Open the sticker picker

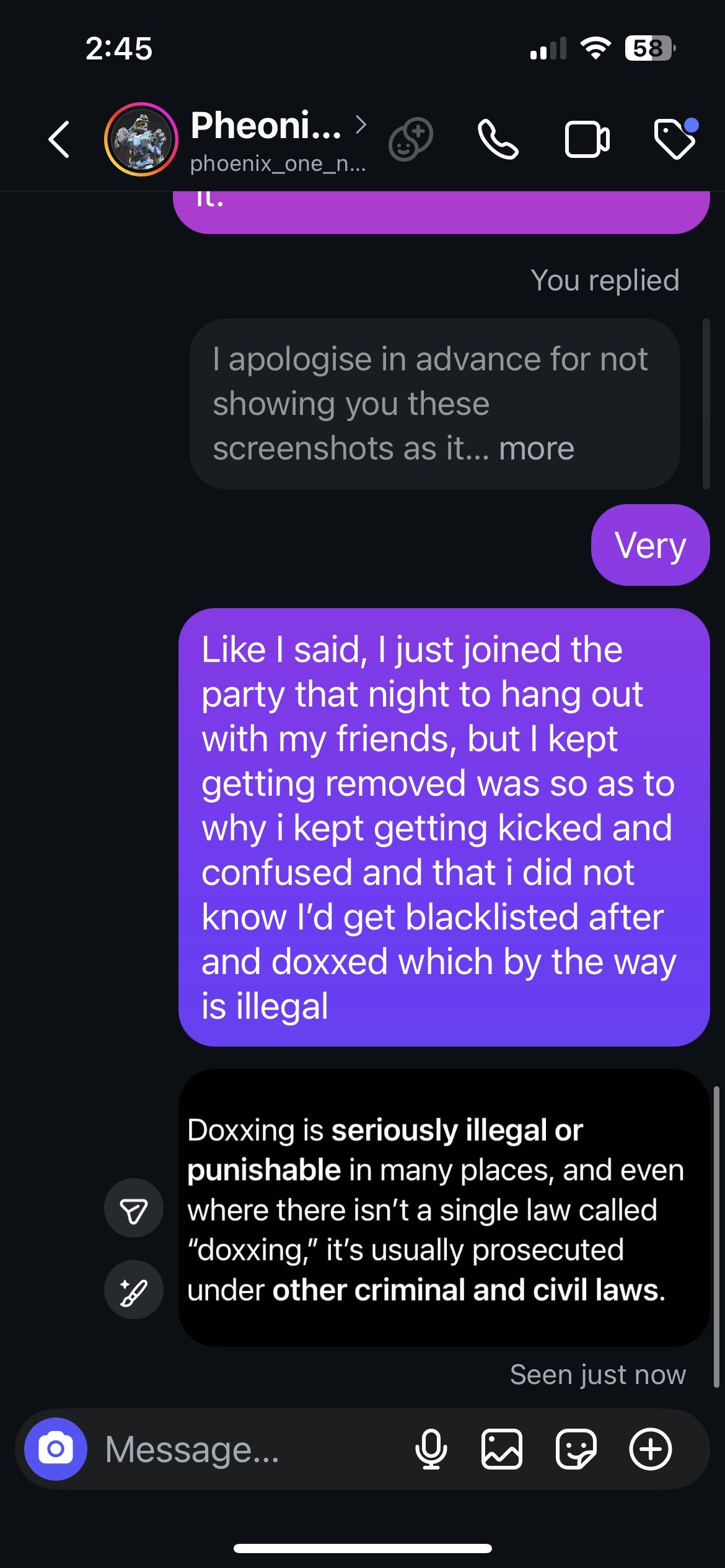coord(576,1449)
